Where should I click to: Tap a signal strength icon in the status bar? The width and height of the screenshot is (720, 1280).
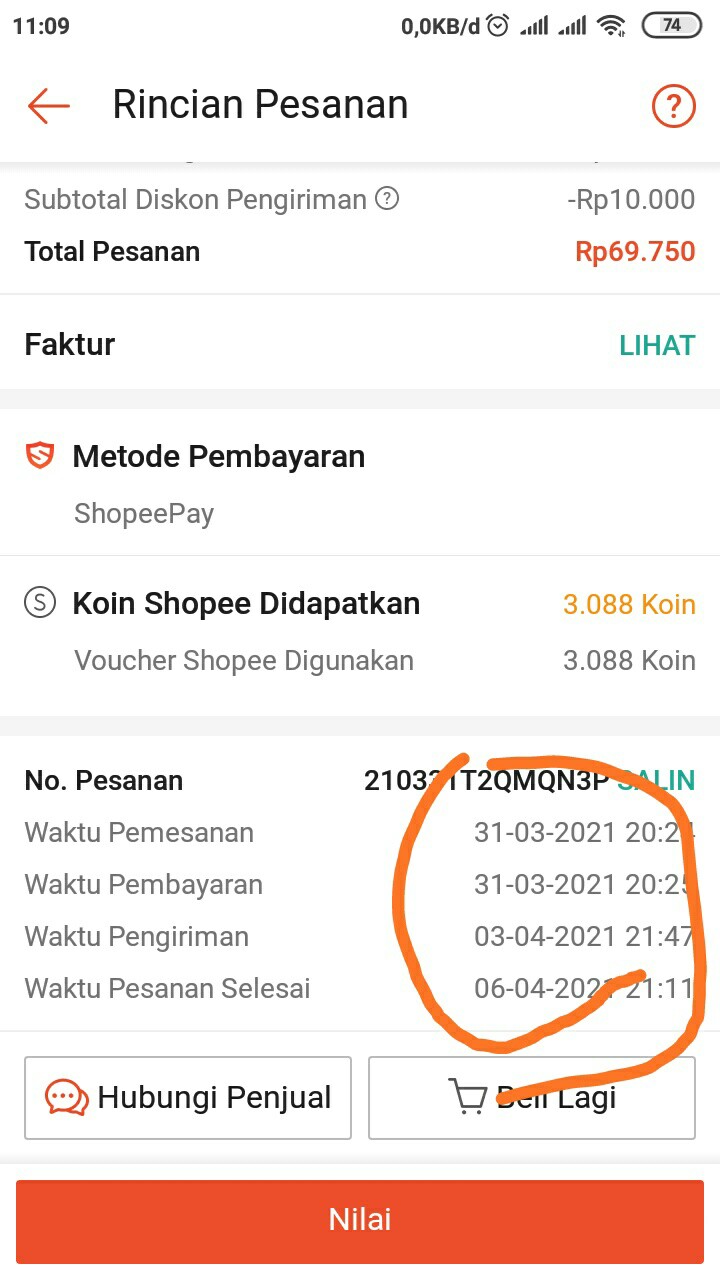tap(537, 25)
